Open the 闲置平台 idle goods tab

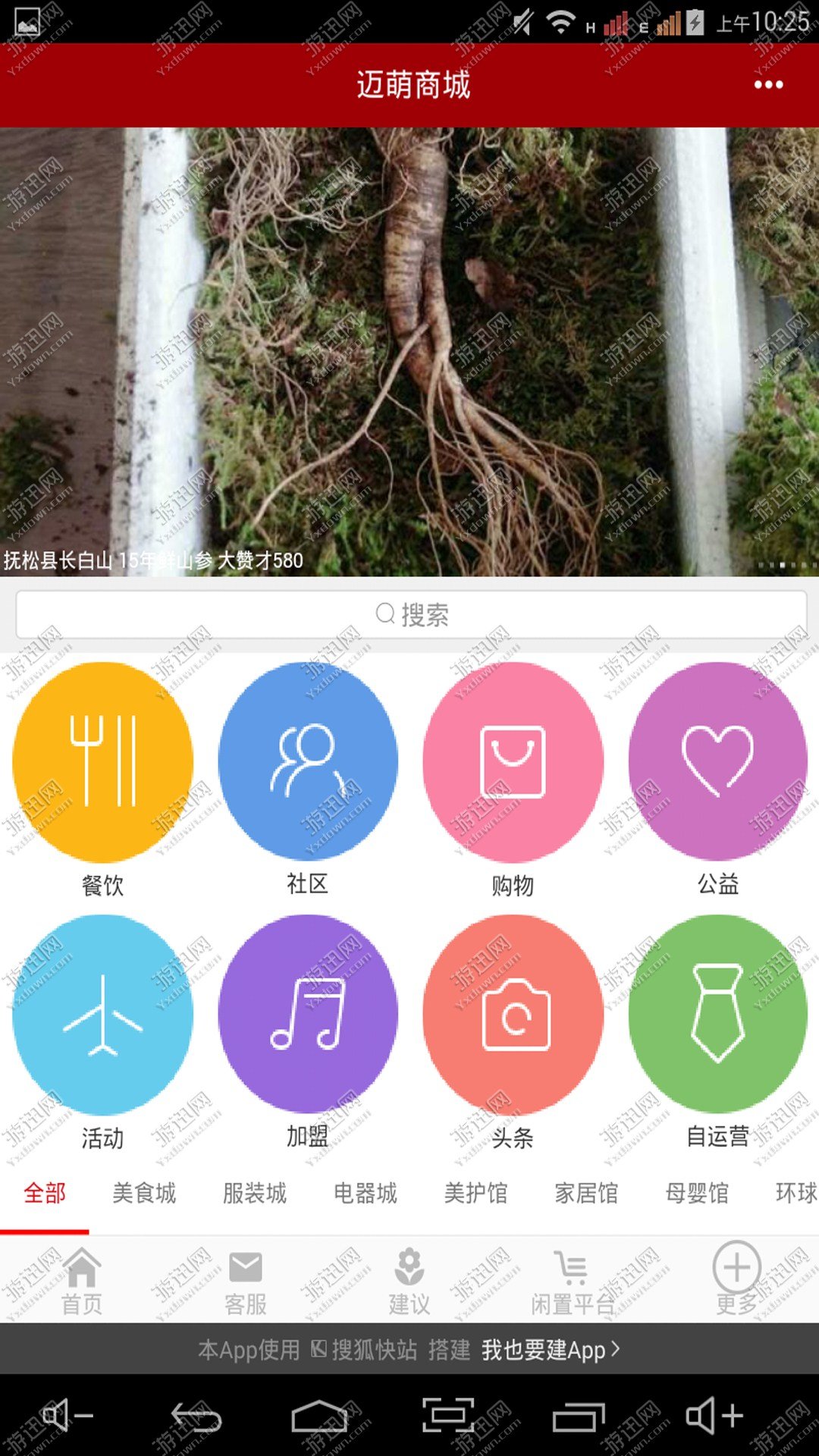573,1282
